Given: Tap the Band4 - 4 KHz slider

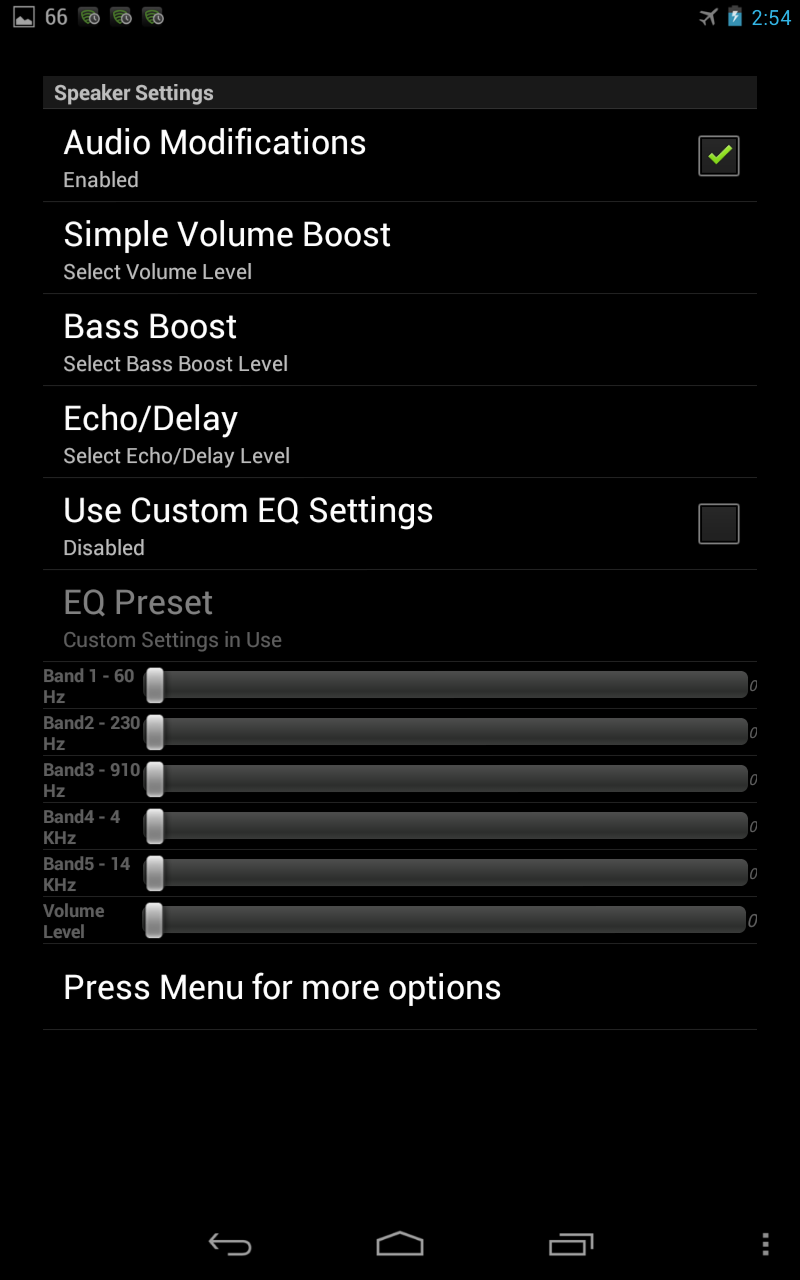Looking at the screenshot, I should point(446,826).
